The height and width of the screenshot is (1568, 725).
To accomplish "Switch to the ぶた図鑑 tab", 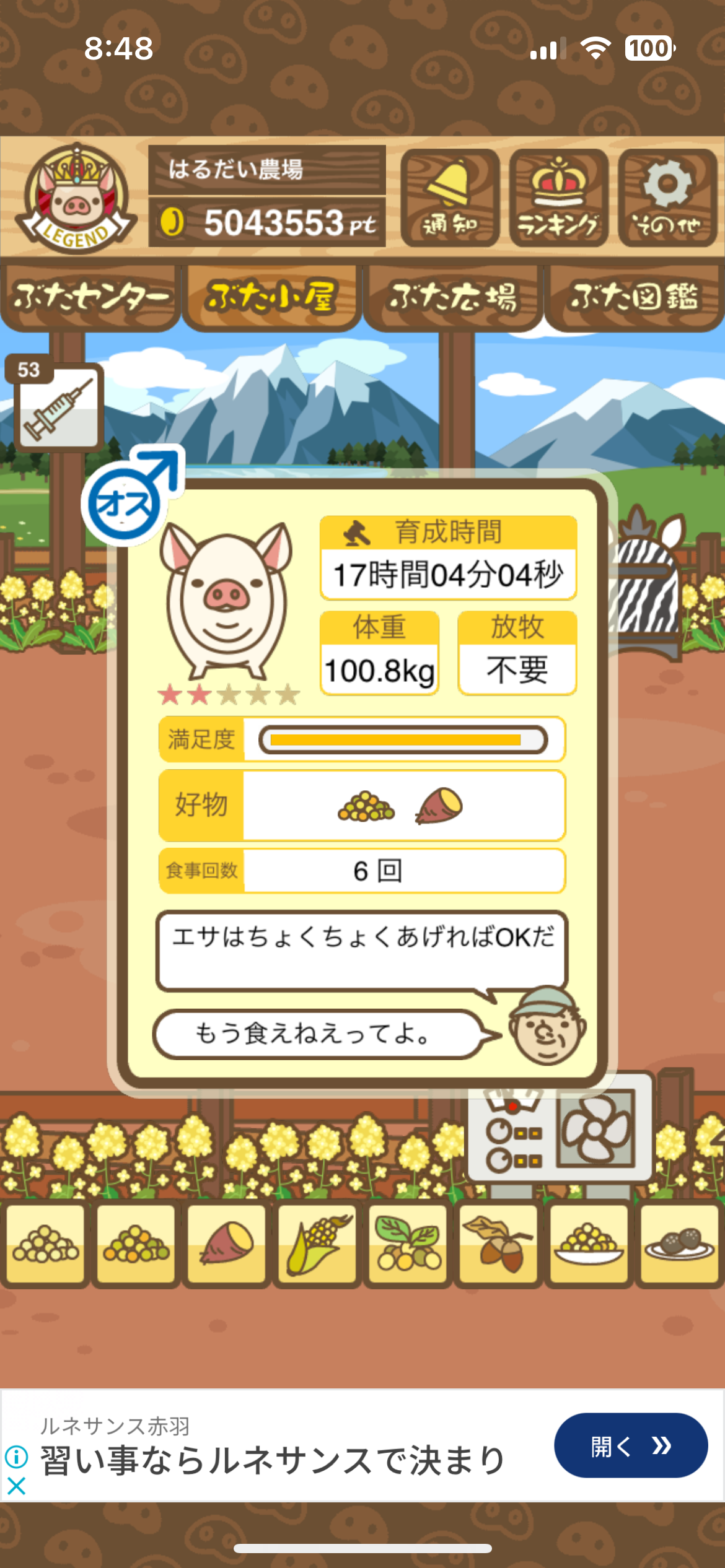I will tap(634, 297).
